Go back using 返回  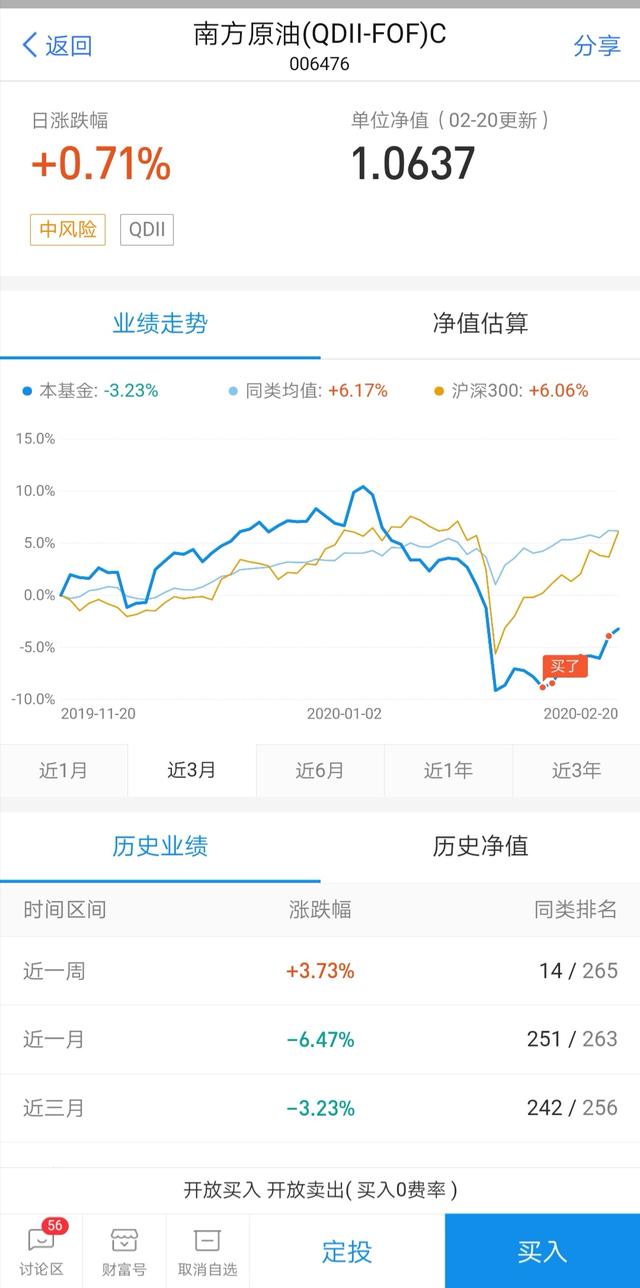[57, 45]
